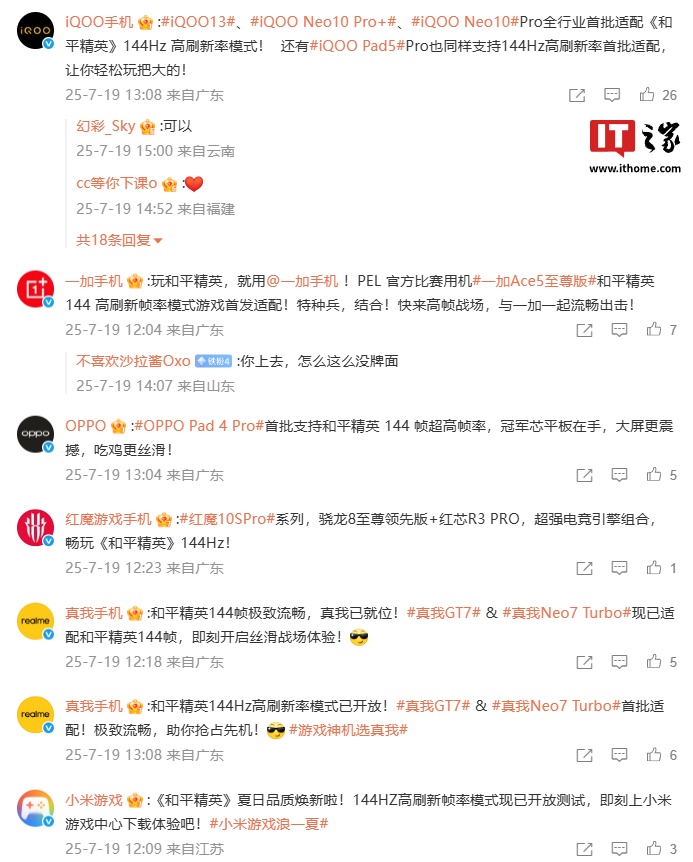The width and height of the screenshot is (693, 862).
Task: Like the 一加手机 comment
Action: [x=654, y=329]
